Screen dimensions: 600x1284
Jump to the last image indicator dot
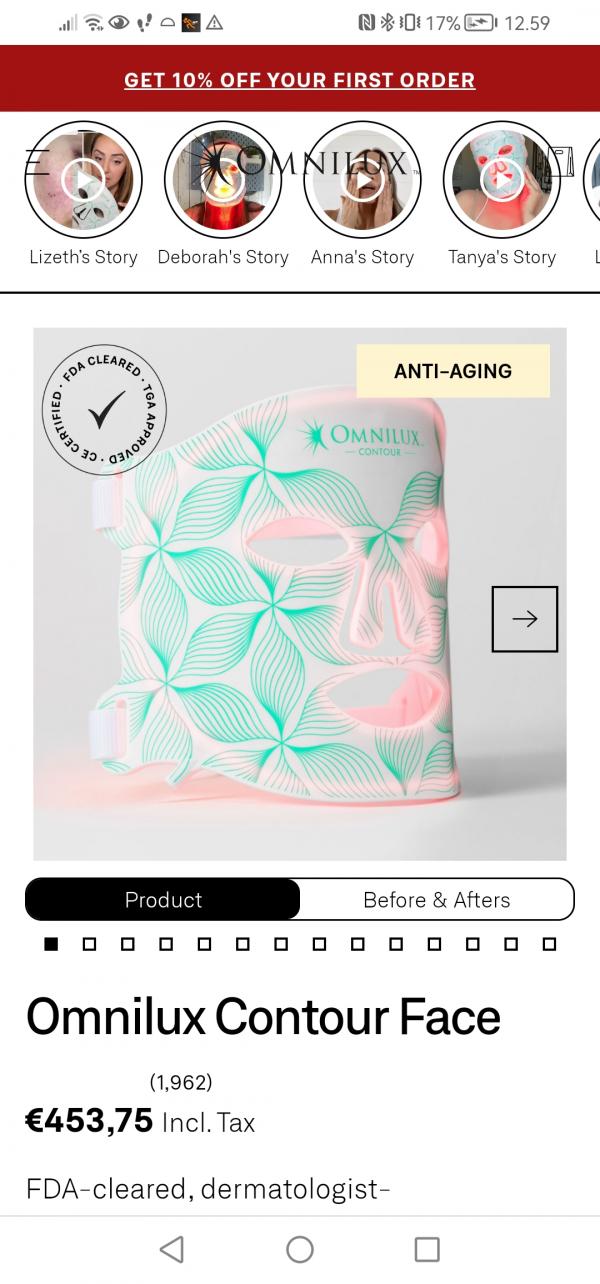point(548,943)
